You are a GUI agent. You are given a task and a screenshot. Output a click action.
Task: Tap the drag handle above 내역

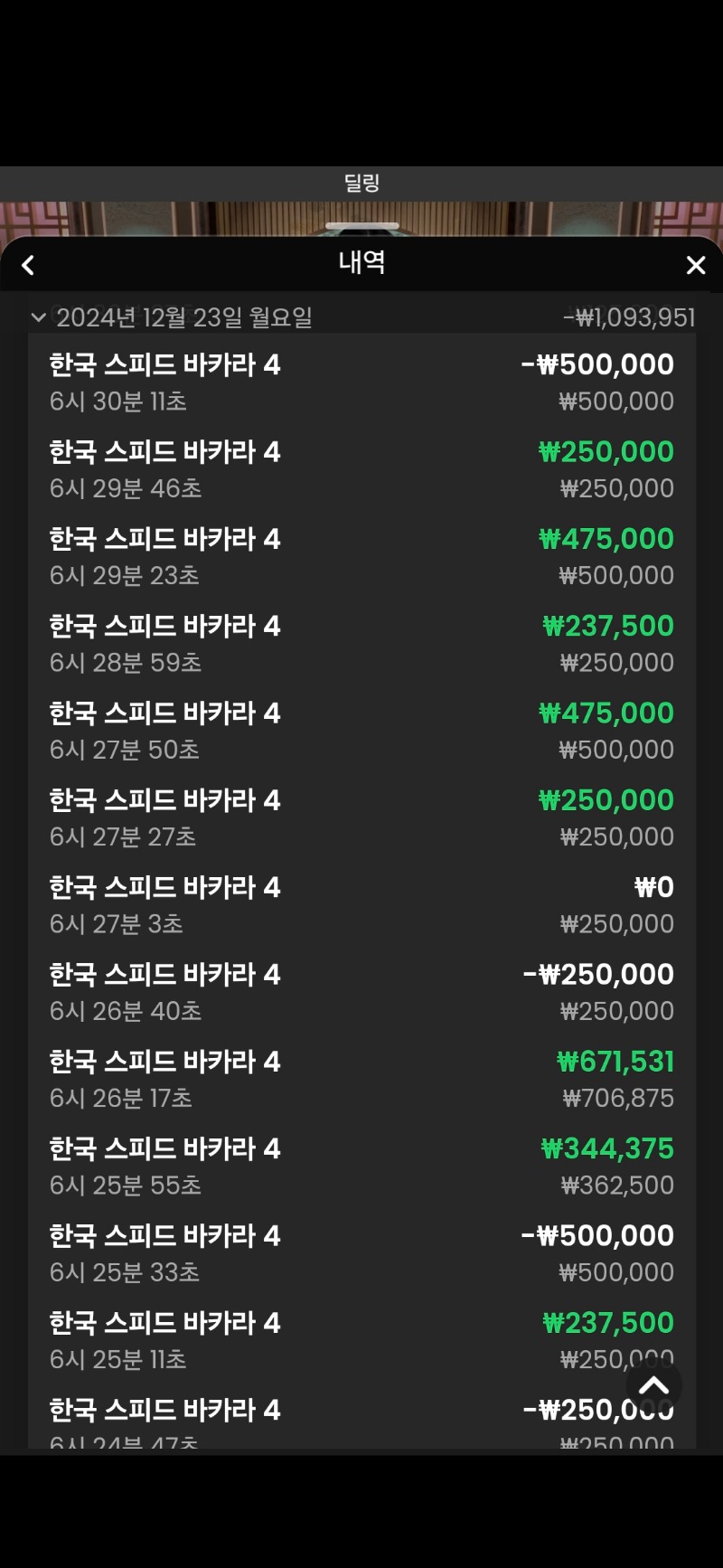point(361,226)
